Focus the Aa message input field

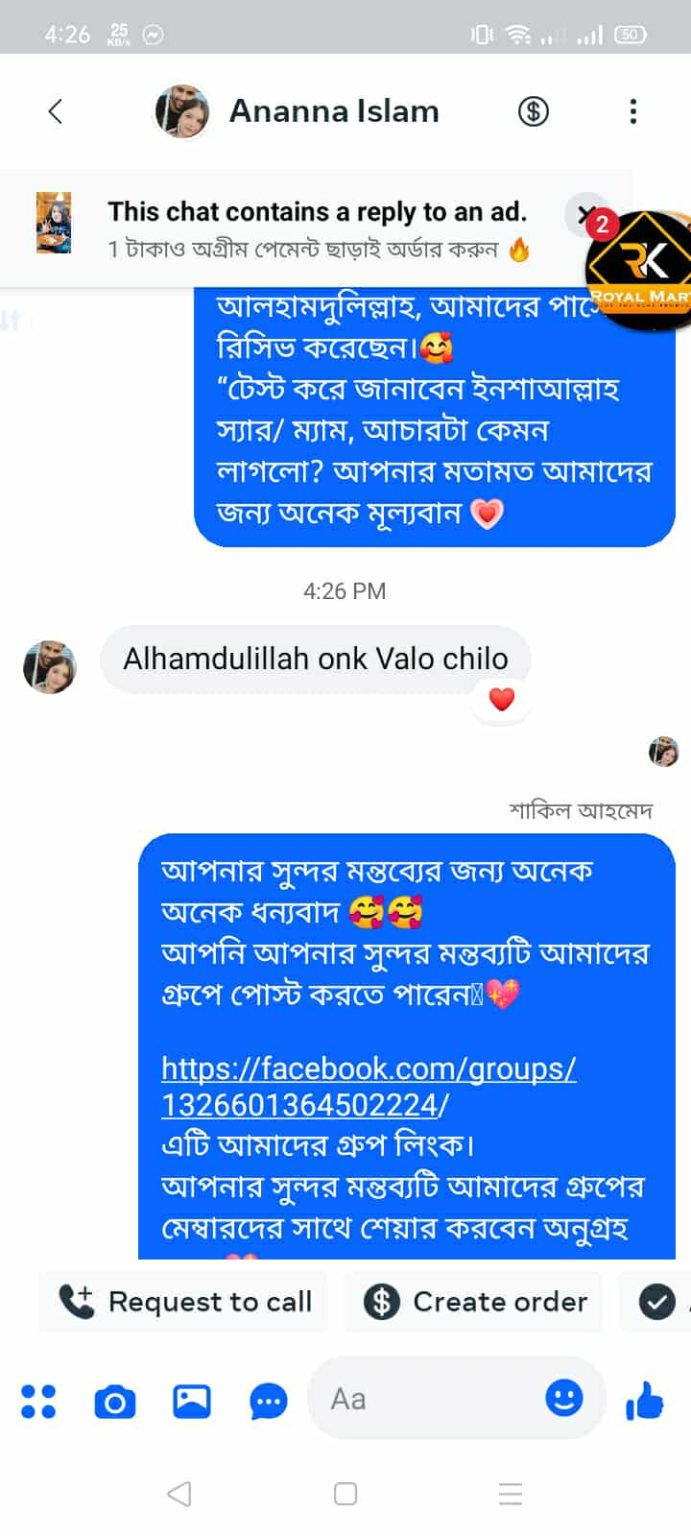point(430,1399)
